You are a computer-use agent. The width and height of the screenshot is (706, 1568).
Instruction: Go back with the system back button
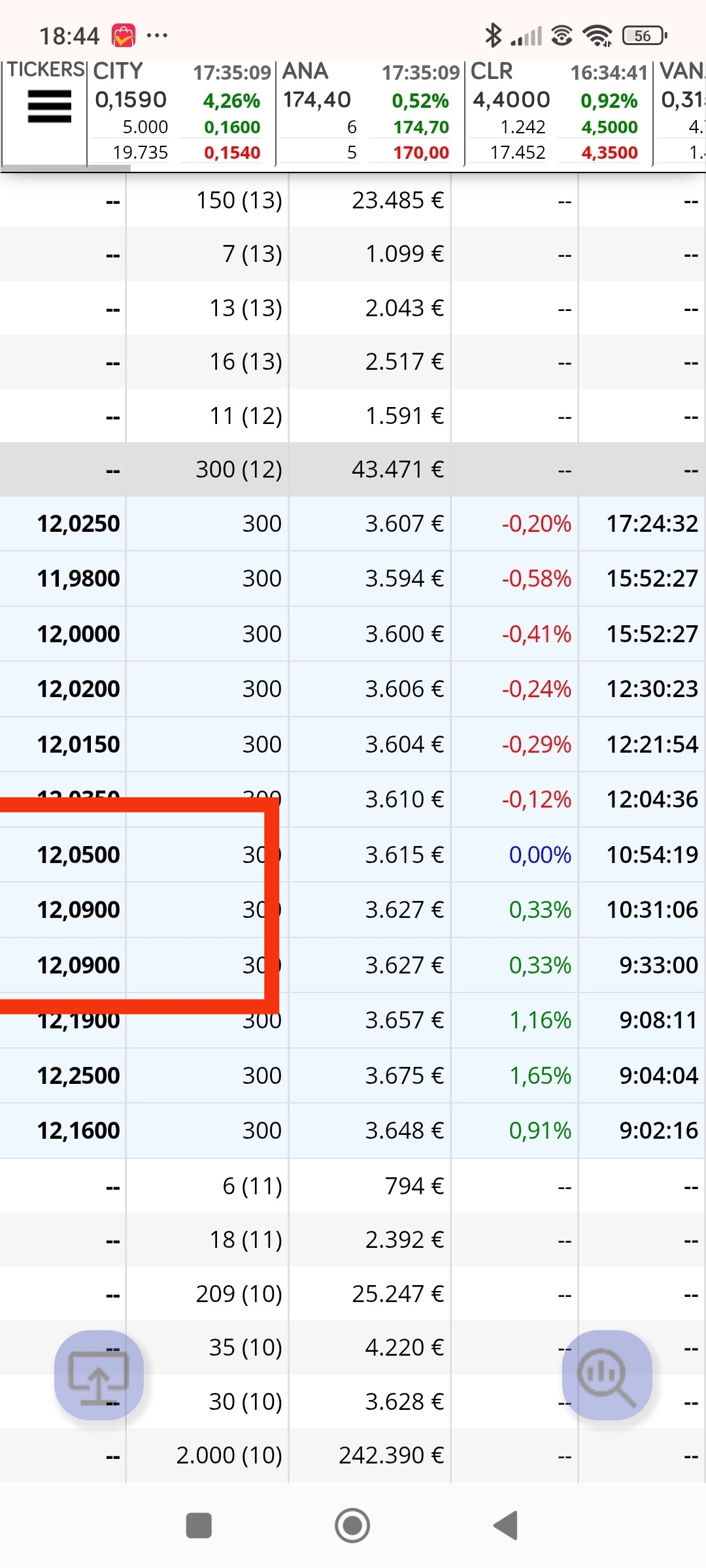(x=506, y=1526)
